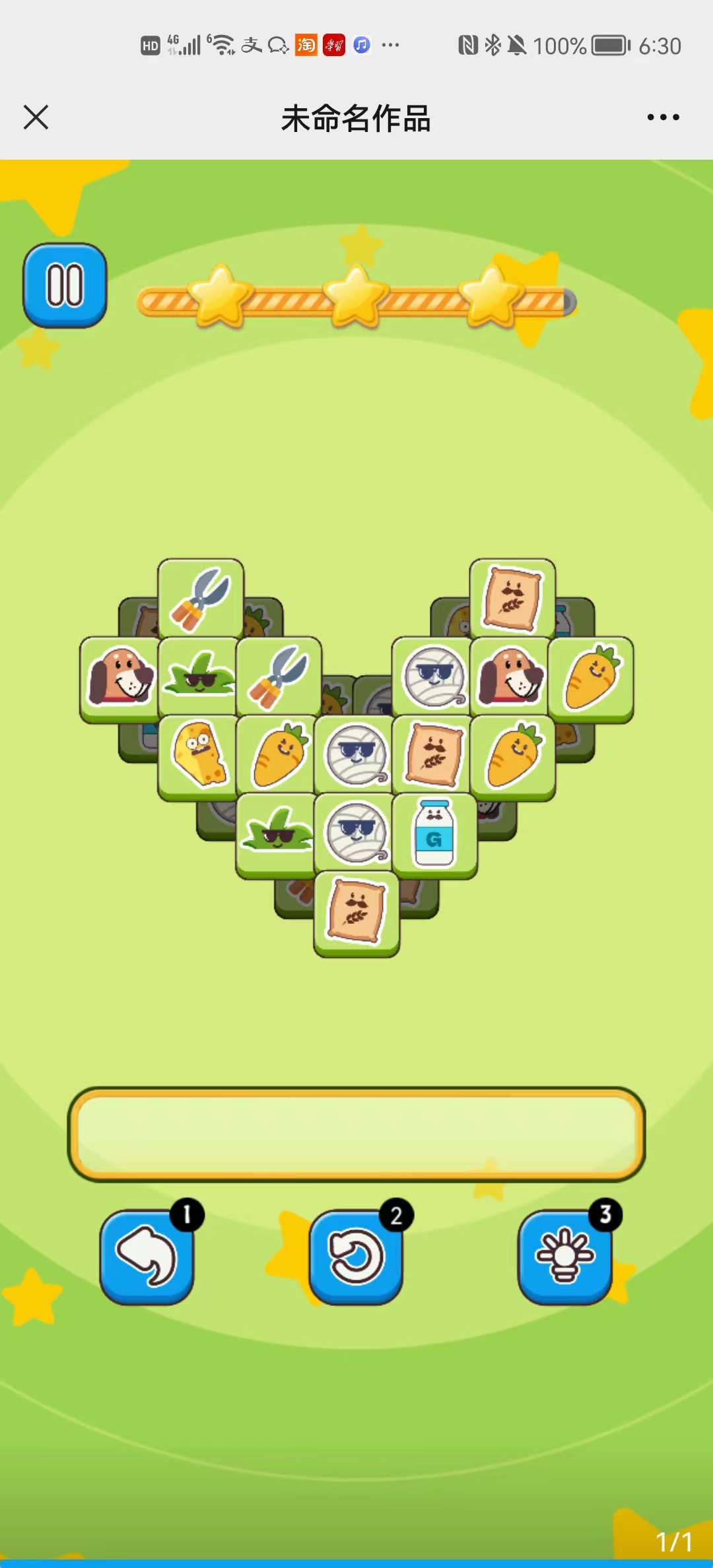Screen dimensions: 713x1568
Task: Pick the wheat sack tile below the yarn balls
Action: (x=356, y=911)
